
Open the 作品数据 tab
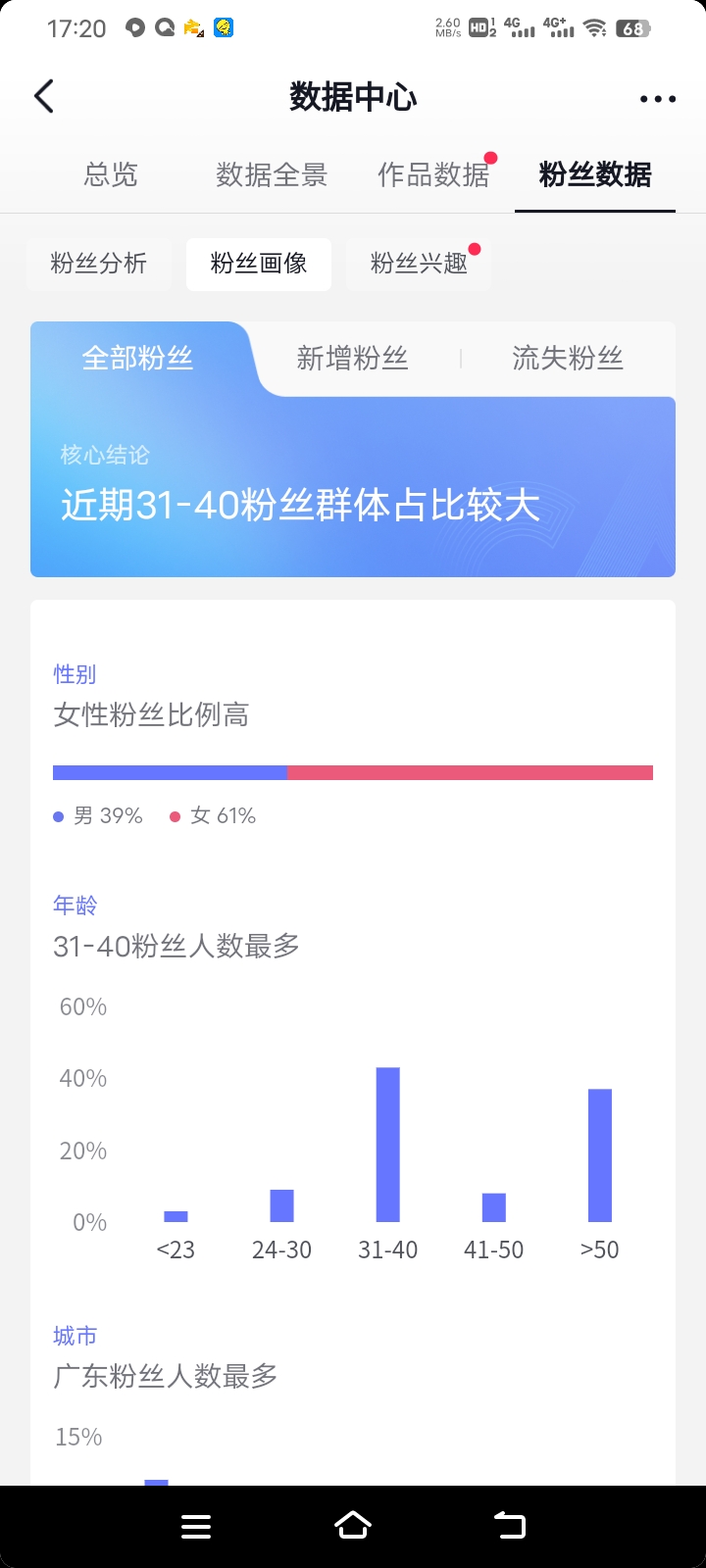pos(433,174)
